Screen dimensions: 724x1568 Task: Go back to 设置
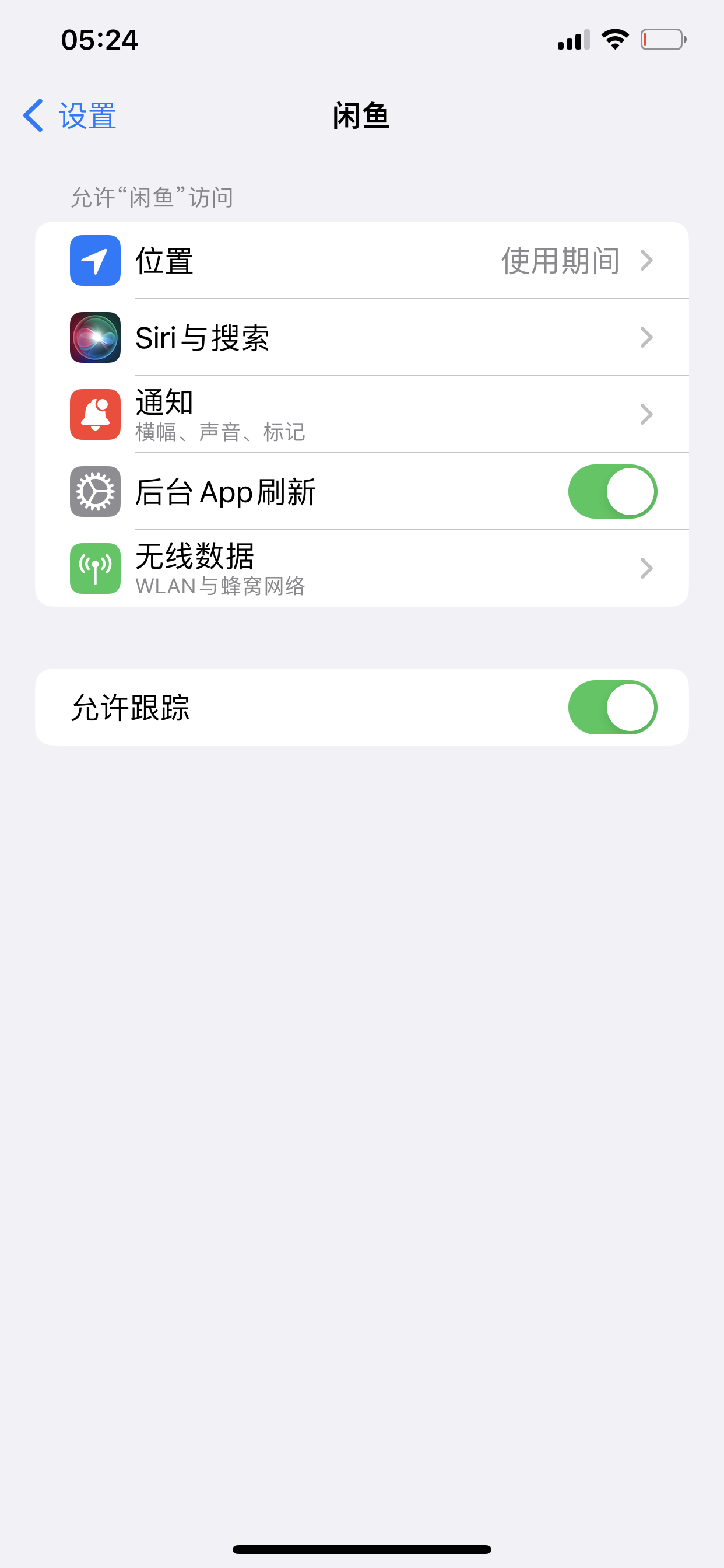[x=69, y=116]
